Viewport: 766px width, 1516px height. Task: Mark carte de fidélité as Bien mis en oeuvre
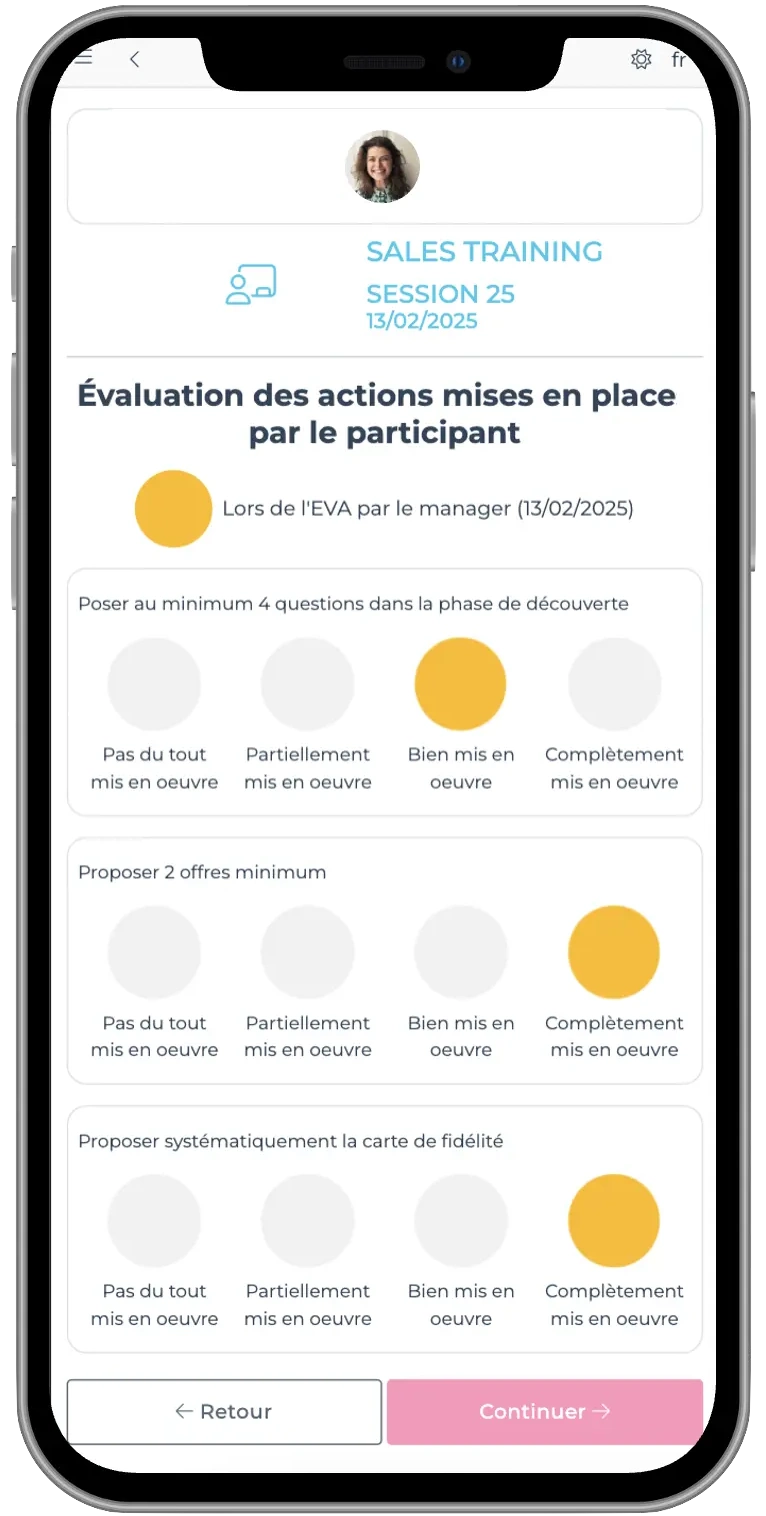click(461, 1220)
